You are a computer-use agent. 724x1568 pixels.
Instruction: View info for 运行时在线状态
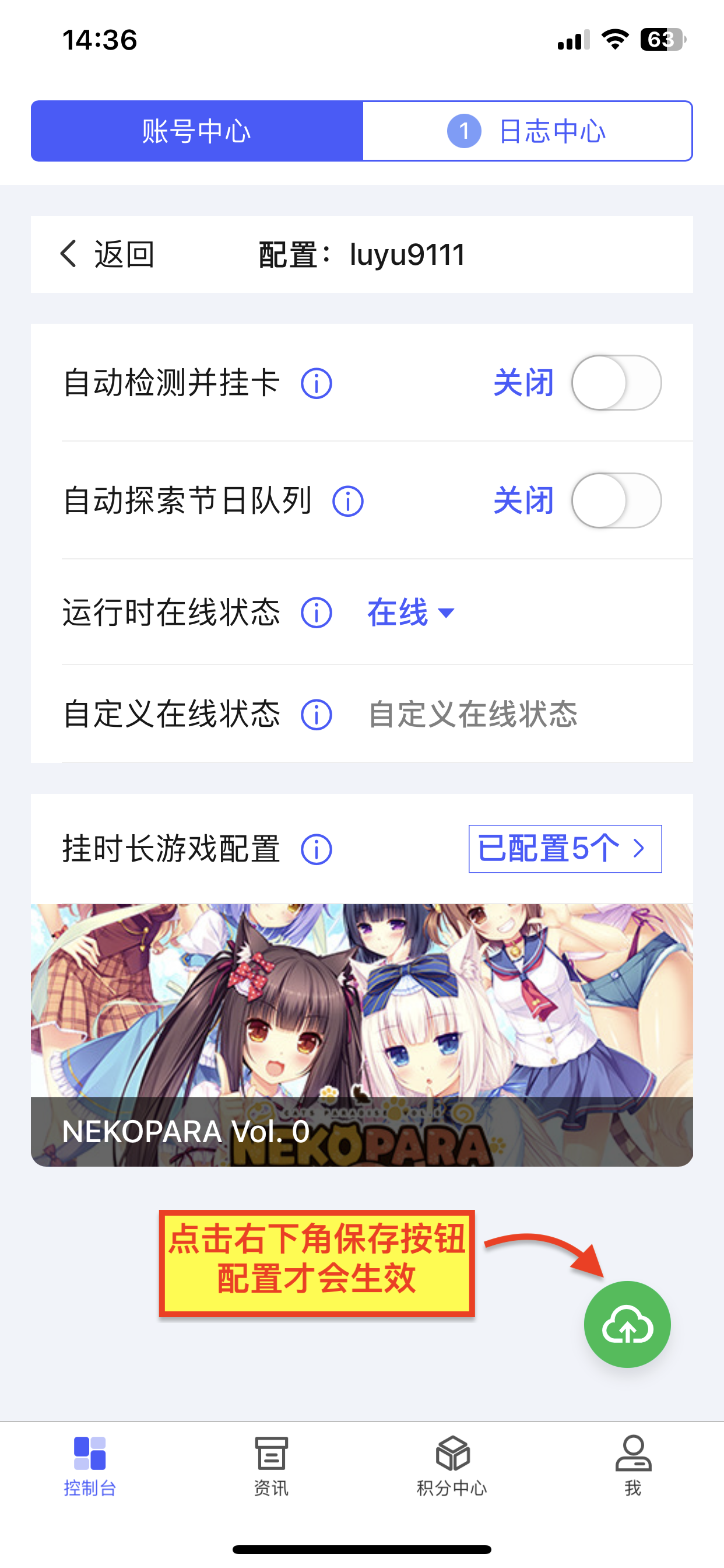point(317,613)
